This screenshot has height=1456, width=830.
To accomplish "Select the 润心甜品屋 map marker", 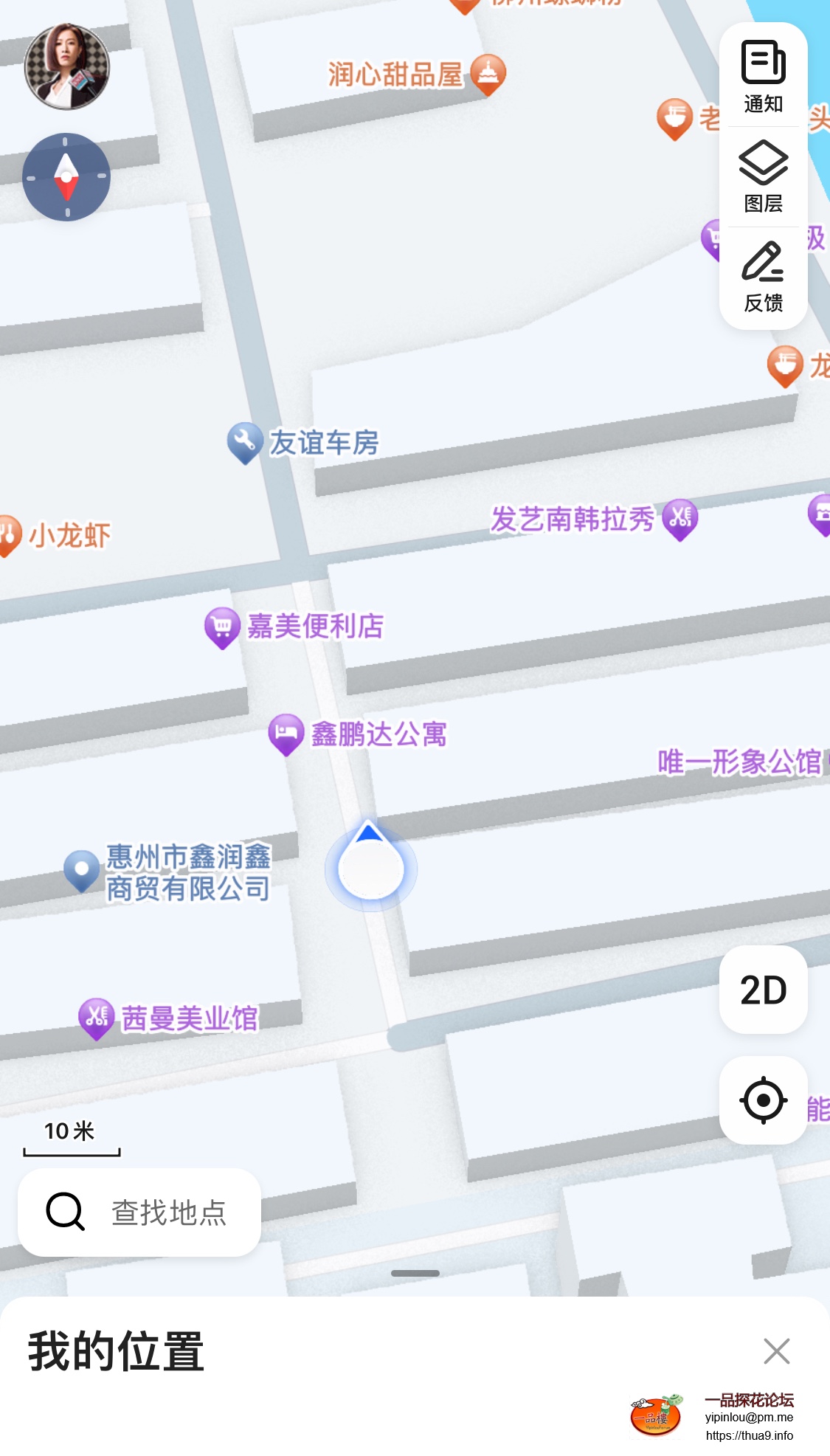I will pyautogui.click(x=487, y=75).
